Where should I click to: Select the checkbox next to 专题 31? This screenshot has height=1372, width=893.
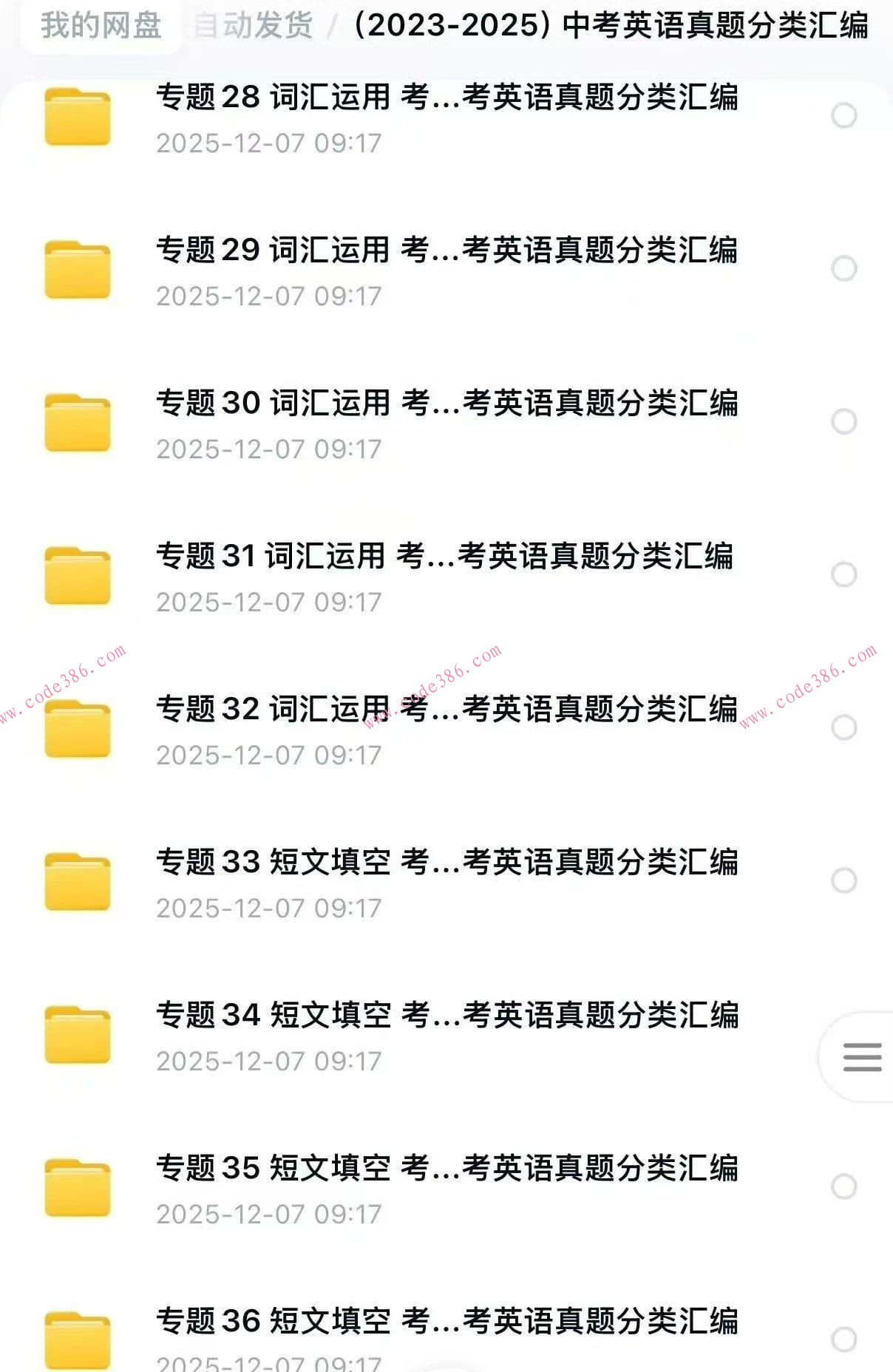pyautogui.click(x=843, y=573)
